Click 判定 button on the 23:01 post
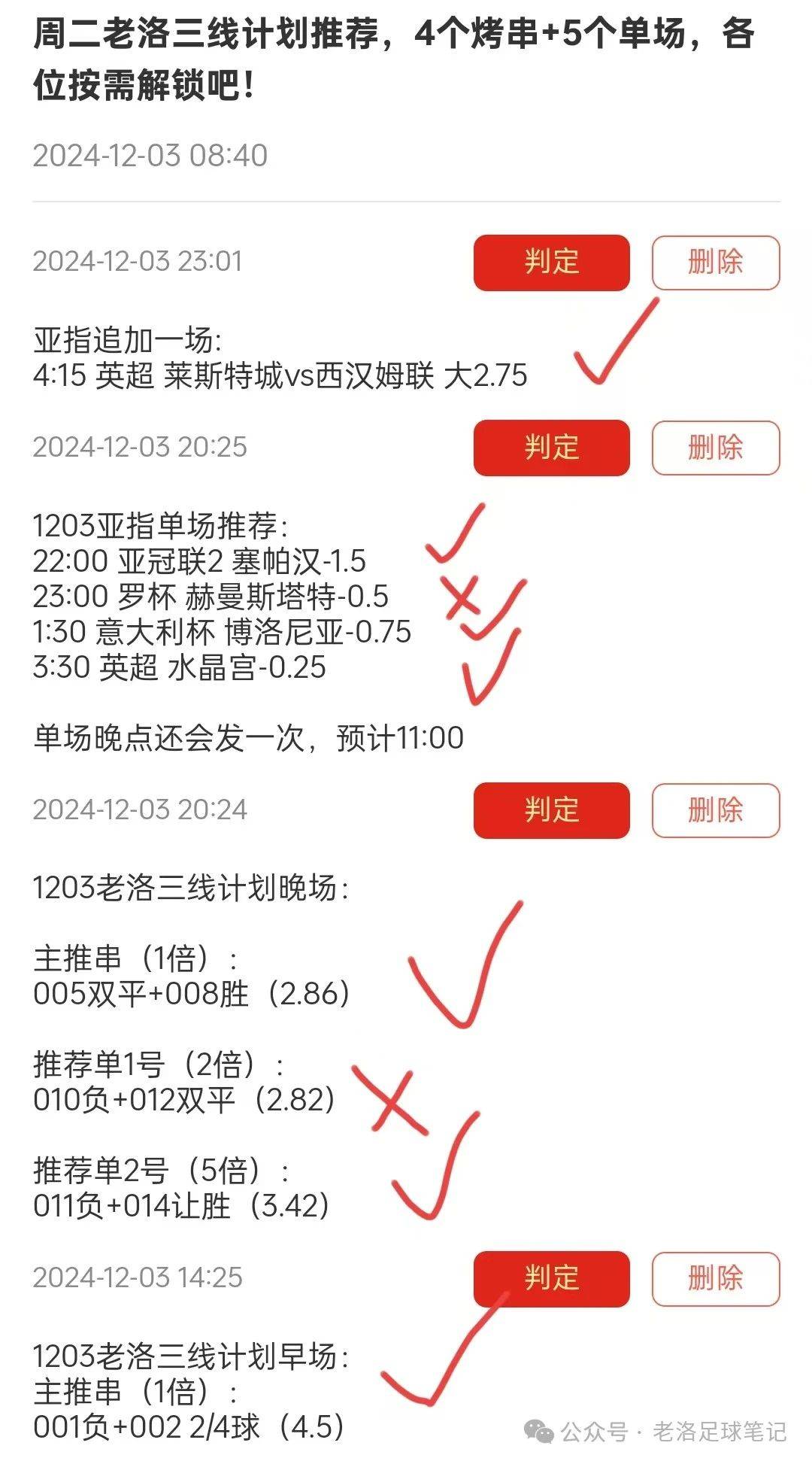Screen dimensions: 812x1464 [x=551, y=262]
